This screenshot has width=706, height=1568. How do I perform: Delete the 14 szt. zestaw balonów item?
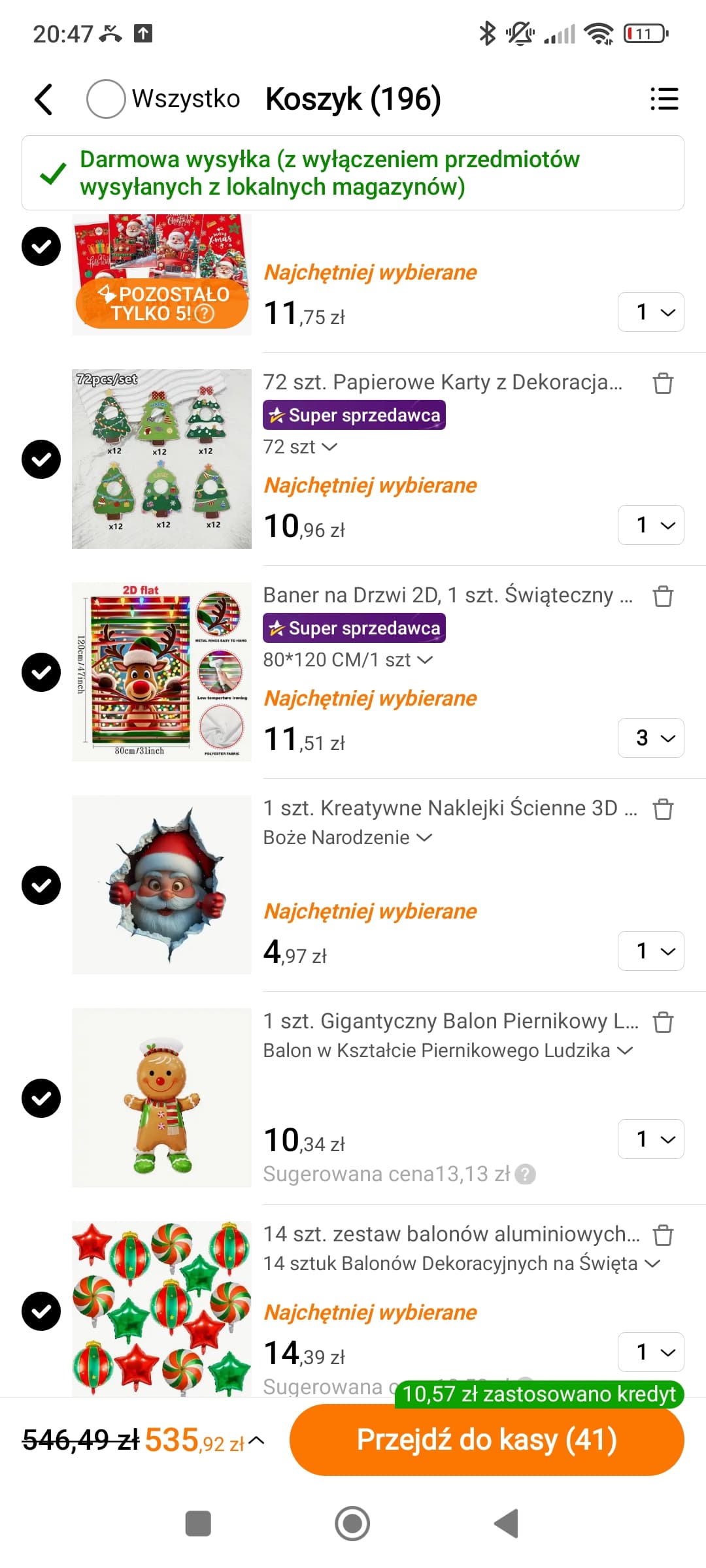(x=663, y=1235)
